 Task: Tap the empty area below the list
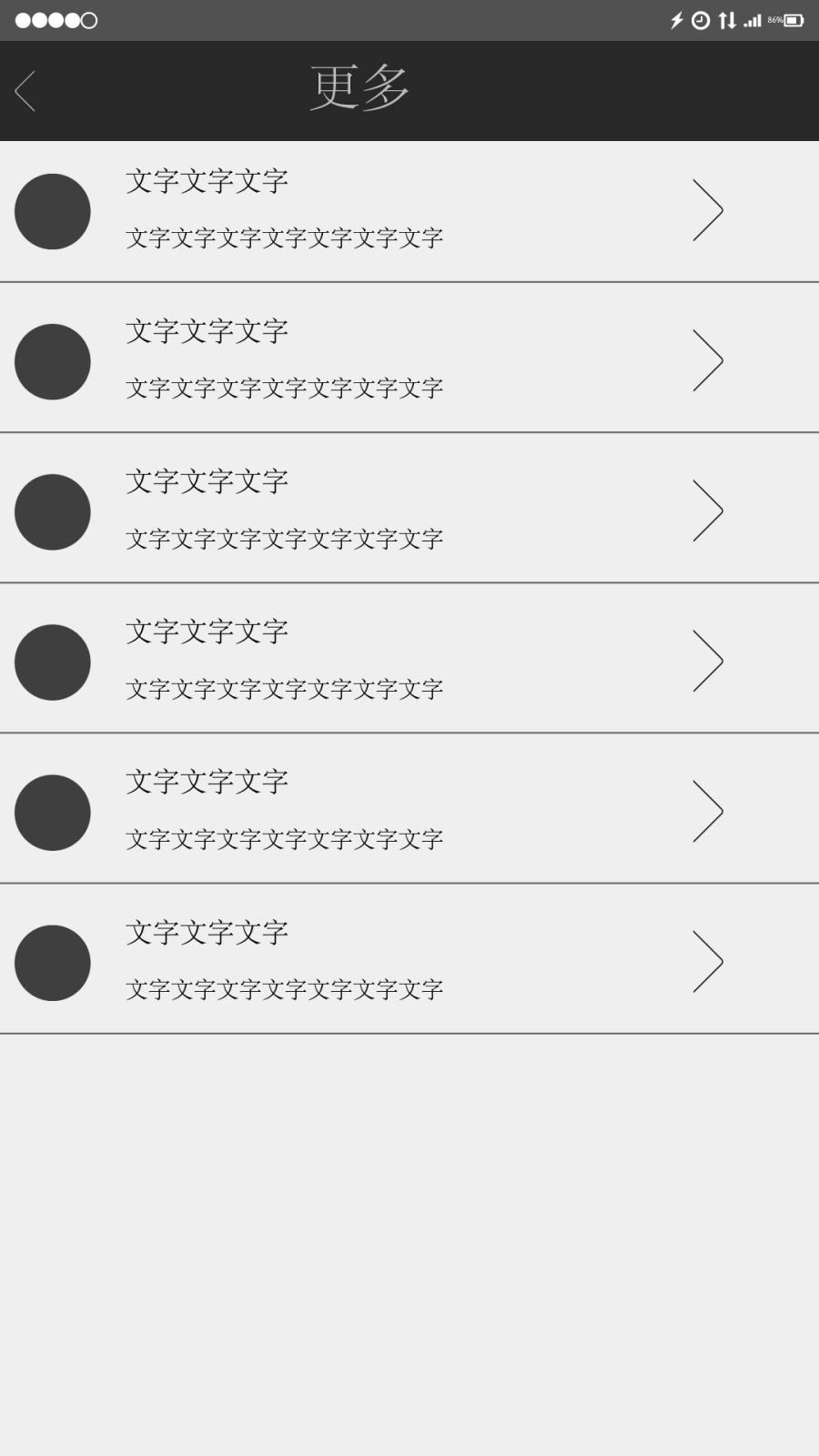[409, 1228]
